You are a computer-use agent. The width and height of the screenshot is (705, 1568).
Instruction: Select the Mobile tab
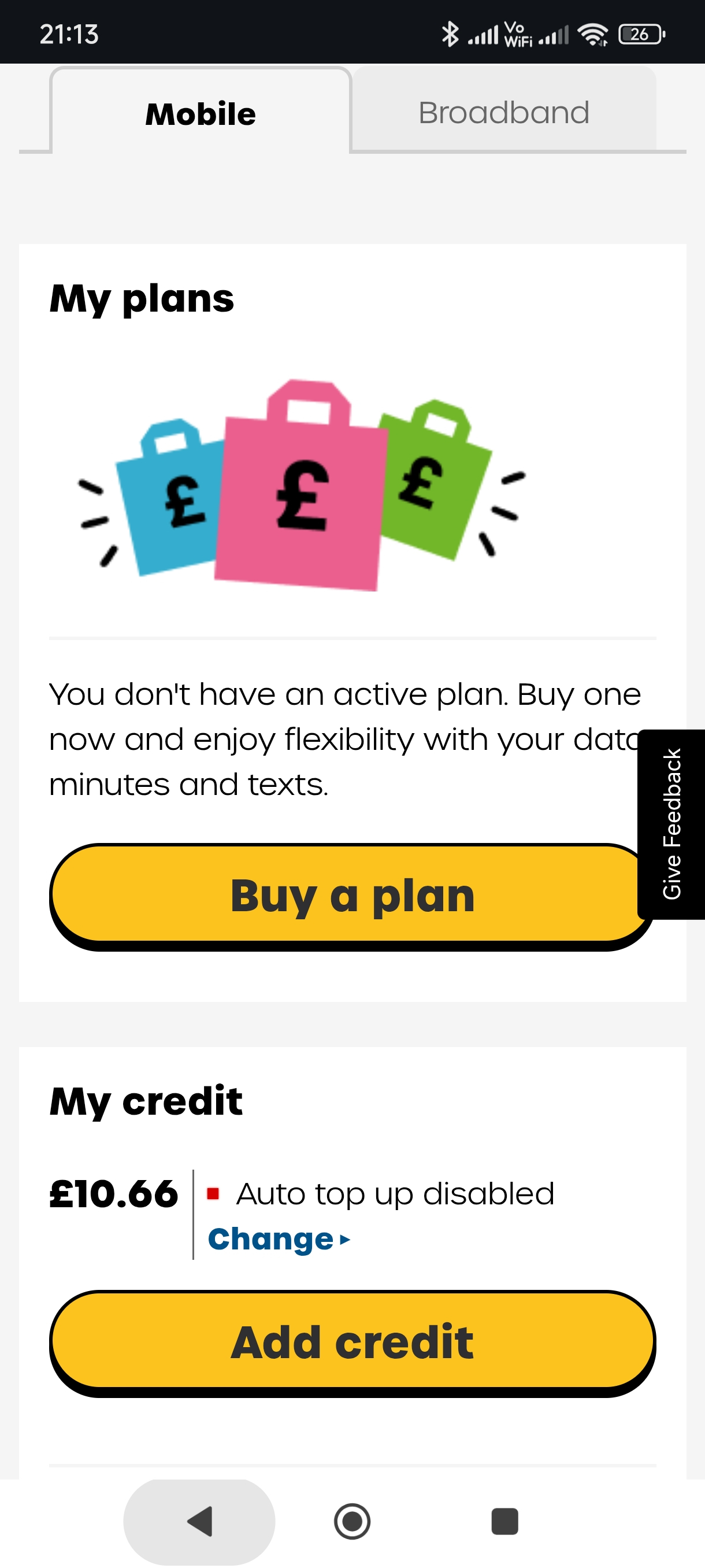click(201, 114)
